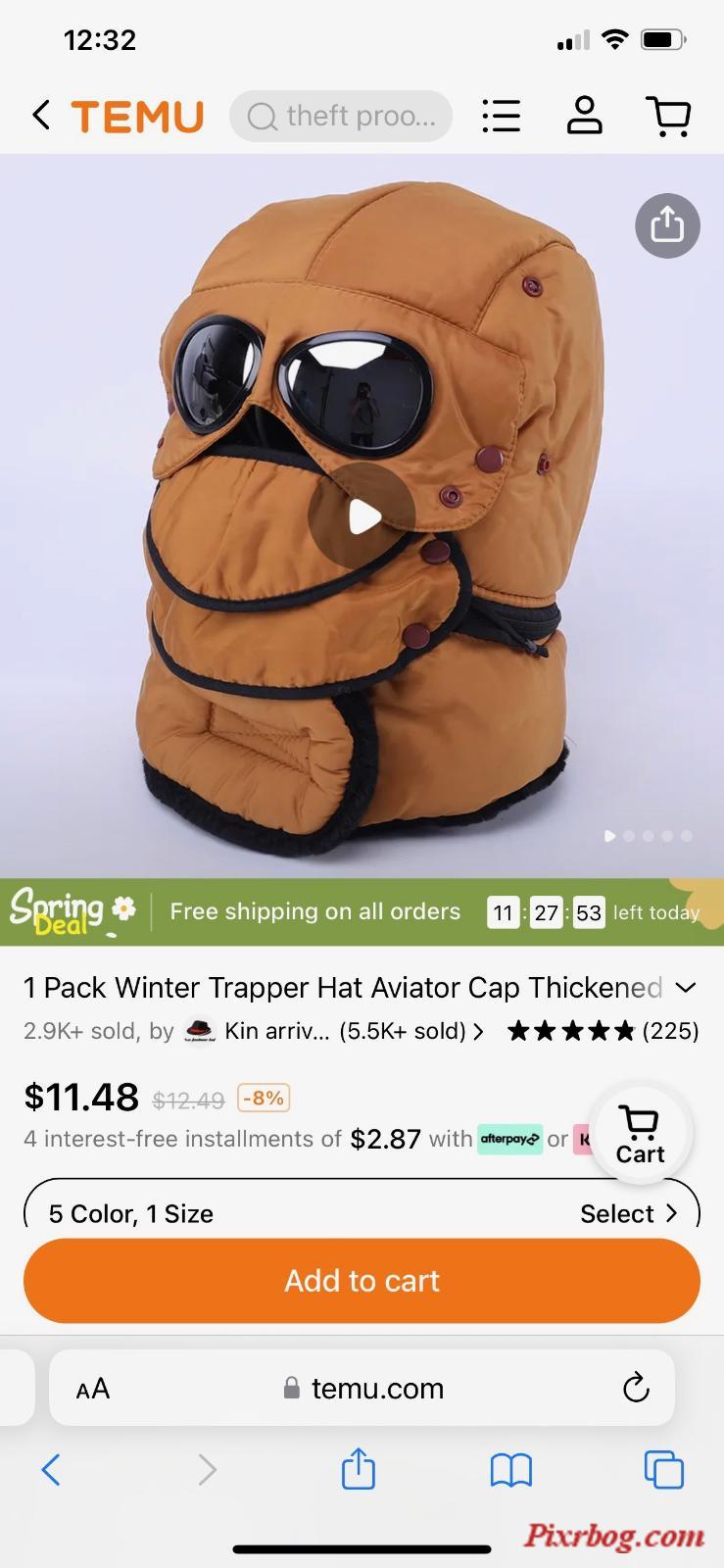Image resolution: width=724 pixels, height=1568 pixels.
Task: Open Safari's share sheet
Action: (359, 1469)
